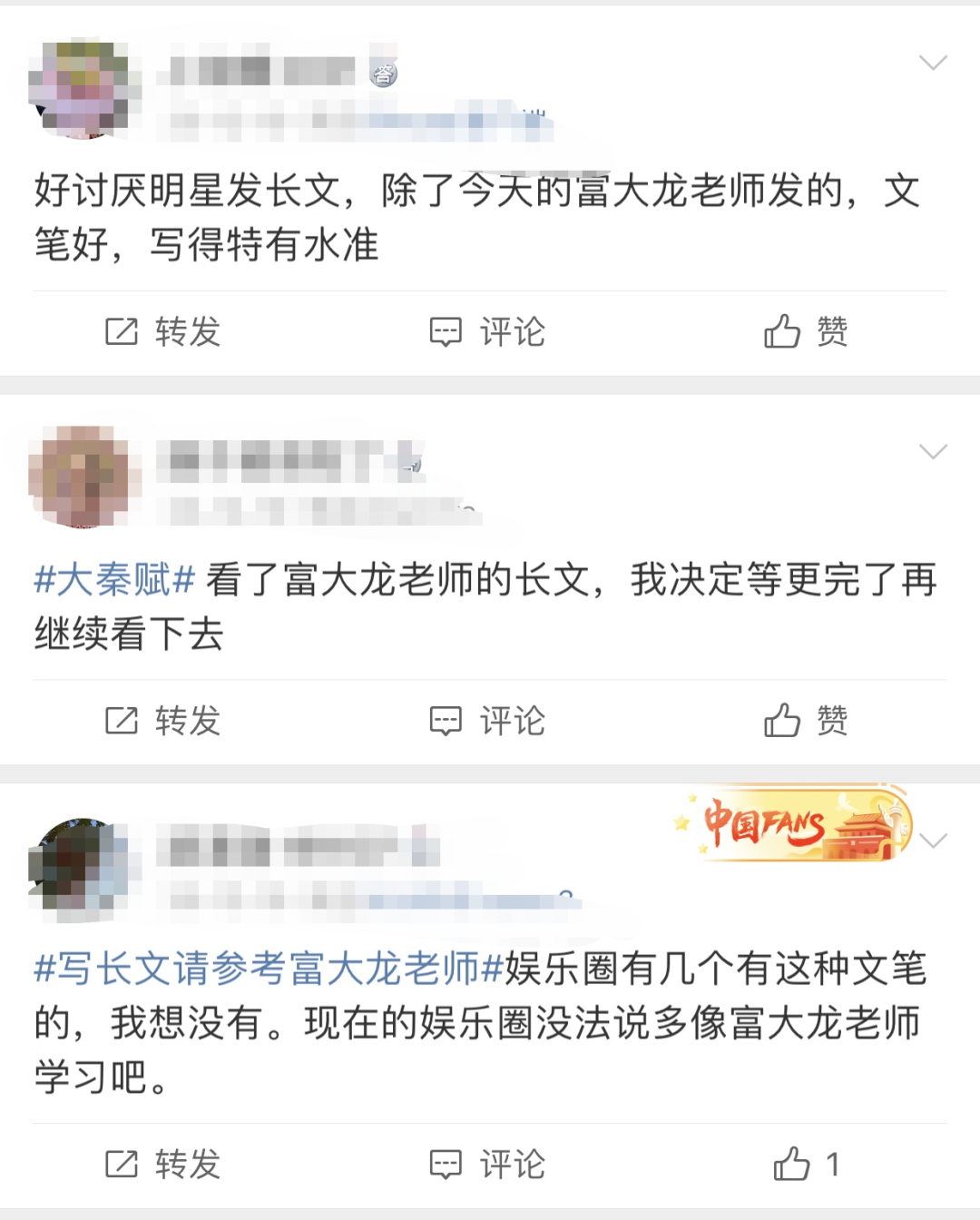Repost the post about 好讨厌明星发长文
The width and height of the screenshot is (980, 1220).
point(163,332)
